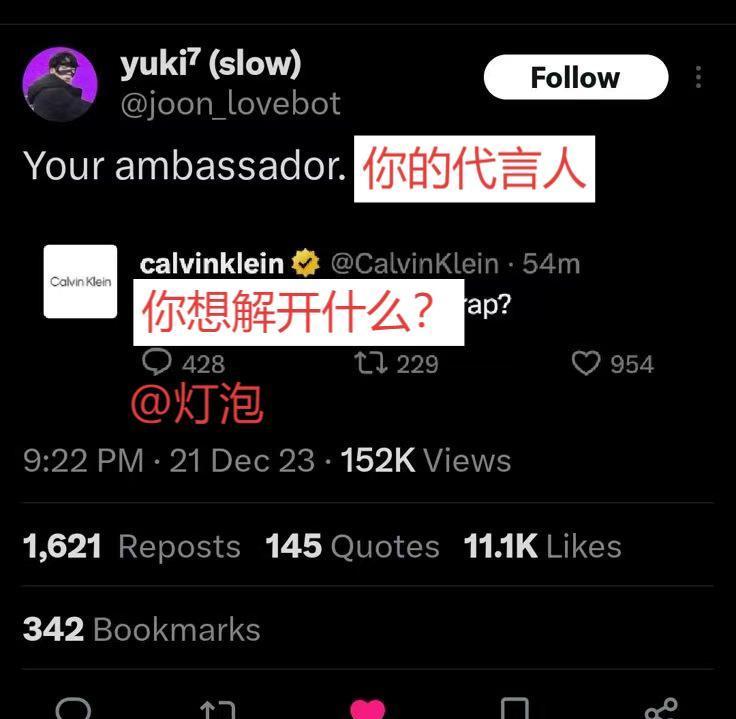The width and height of the screenshot is (736, 719).
Task: Unlike the tweet via the pink heart
Action: 367,710
